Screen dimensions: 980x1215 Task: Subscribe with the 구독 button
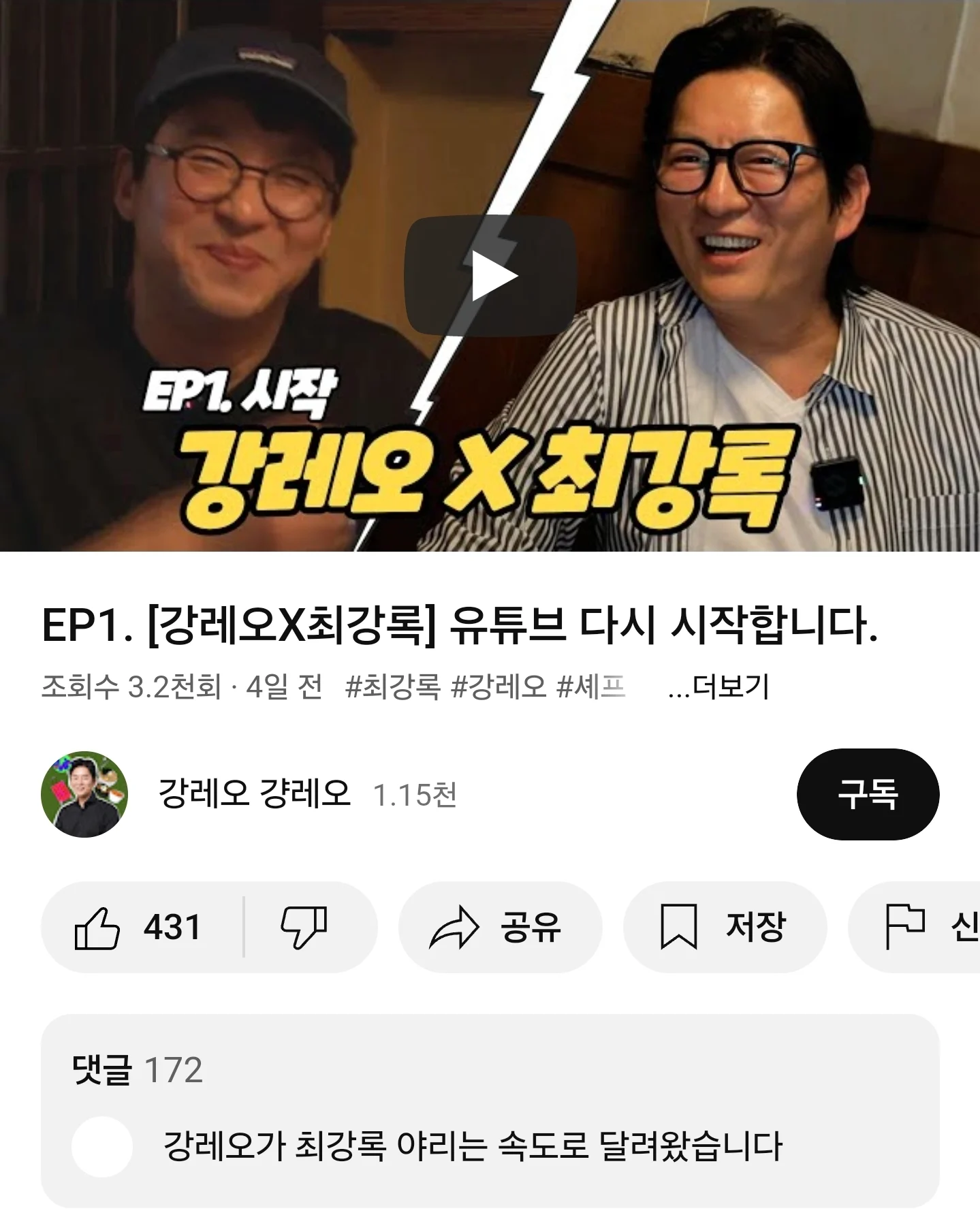click(867, 794)
